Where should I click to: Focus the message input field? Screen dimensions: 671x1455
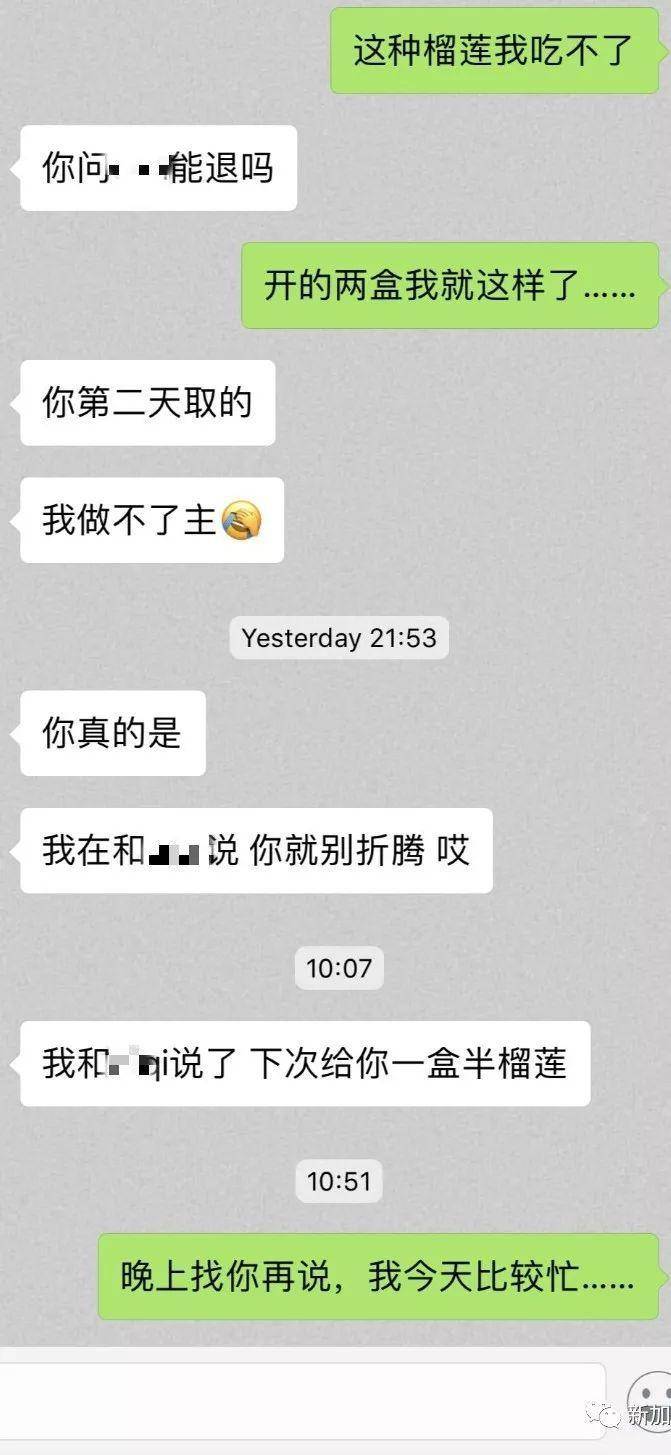click(x=300, y=1400)
